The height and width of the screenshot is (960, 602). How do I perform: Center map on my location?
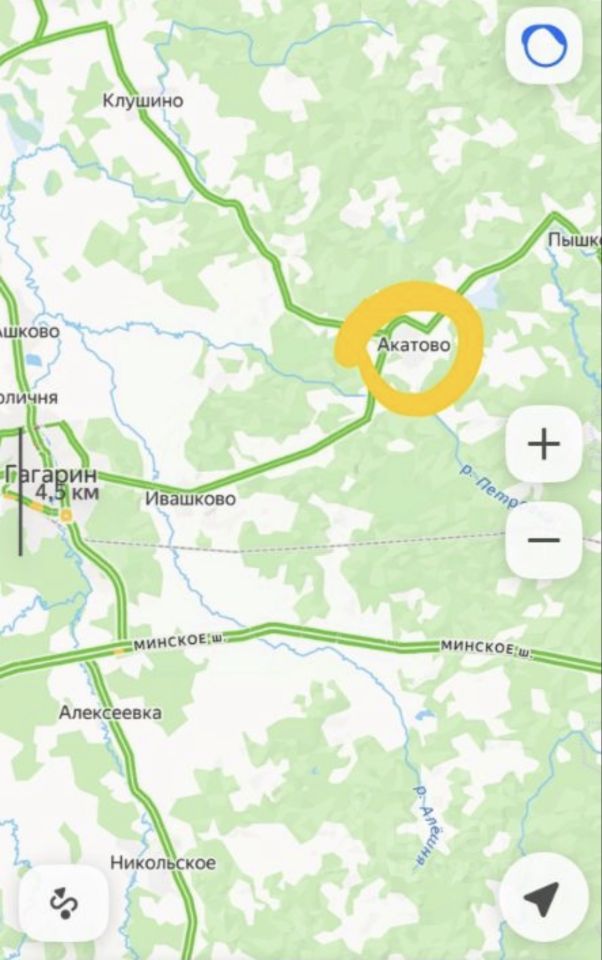542,899
